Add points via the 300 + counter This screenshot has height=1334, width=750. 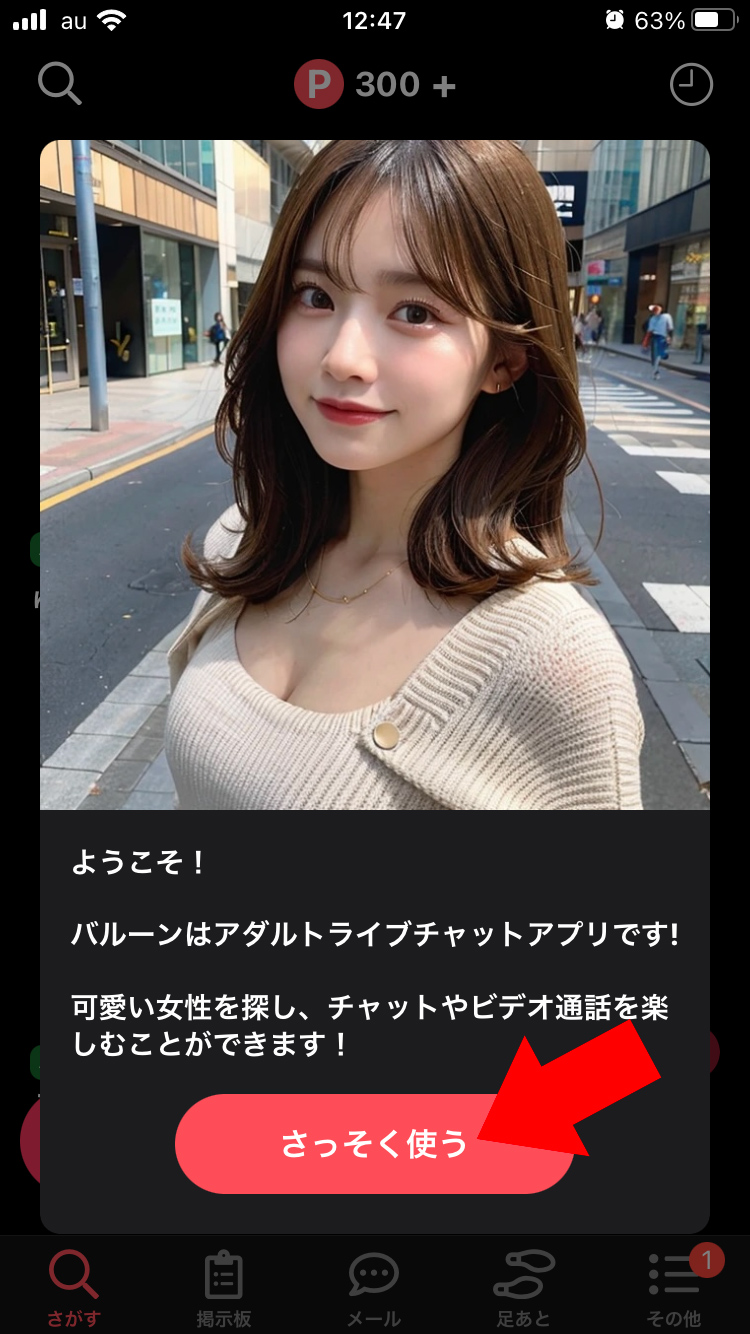375,85
